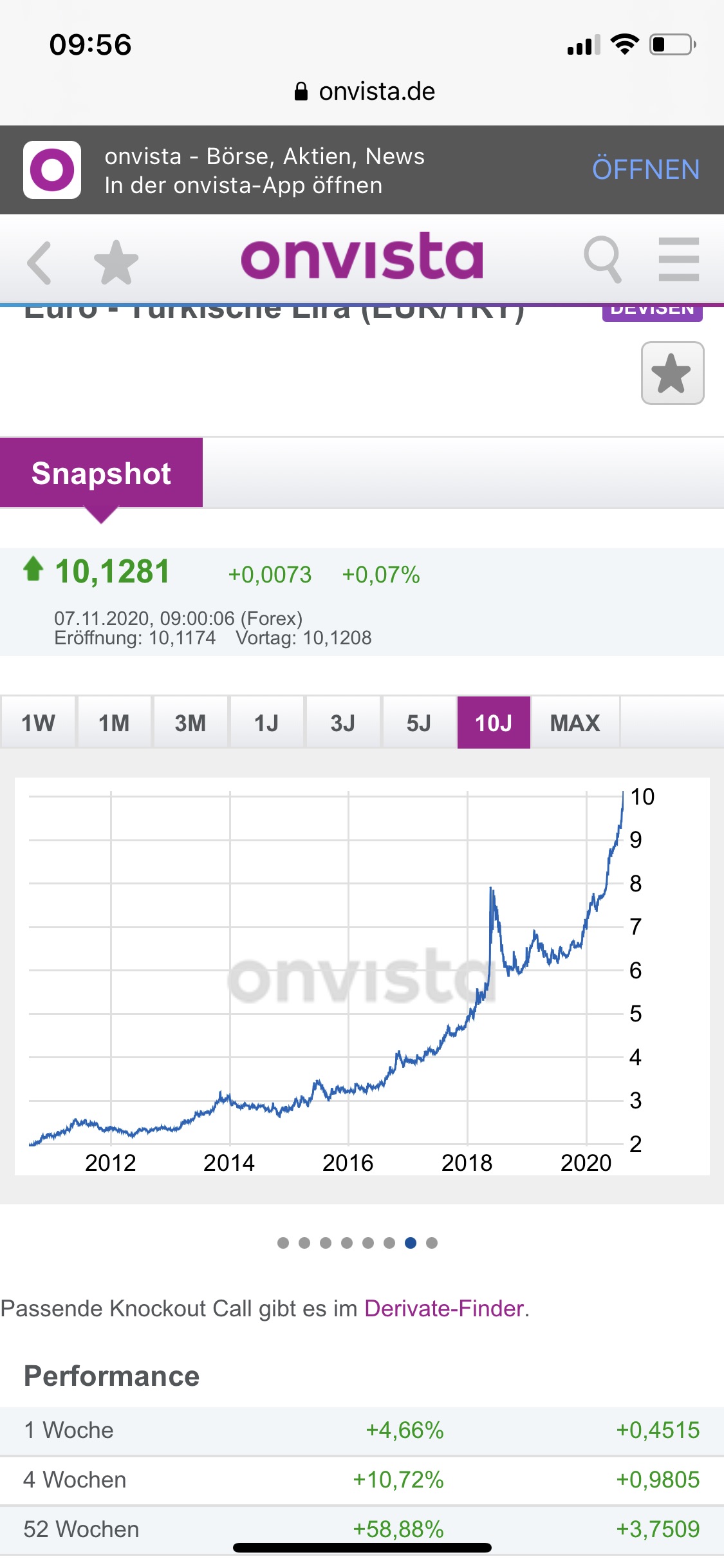
Task: Open the hamburger navigation menu
Action: click(678, 259)
